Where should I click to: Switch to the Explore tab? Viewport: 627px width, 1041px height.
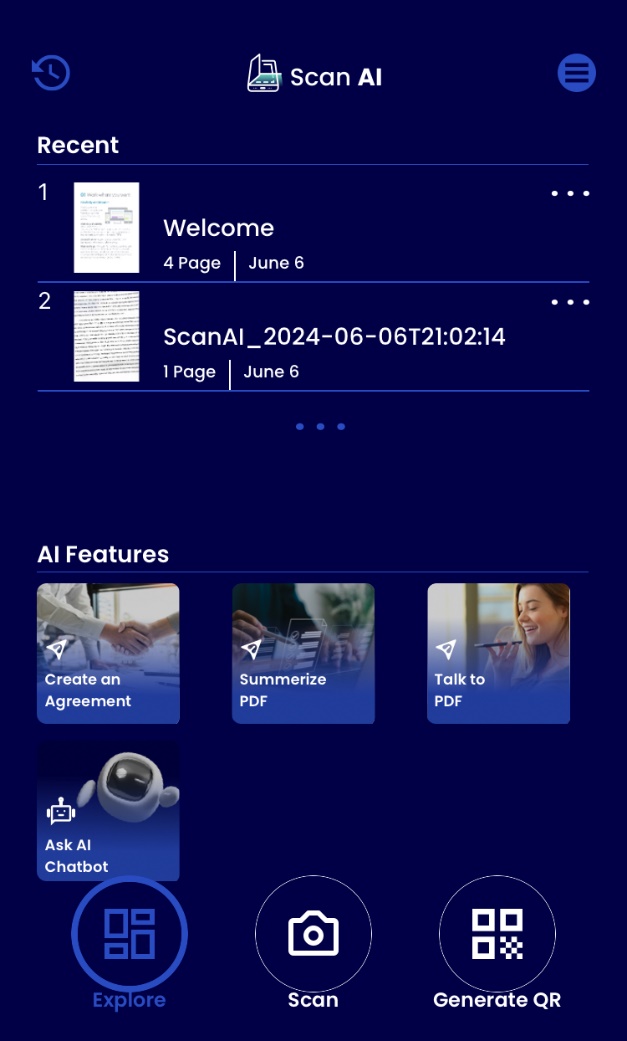[129, 934]
